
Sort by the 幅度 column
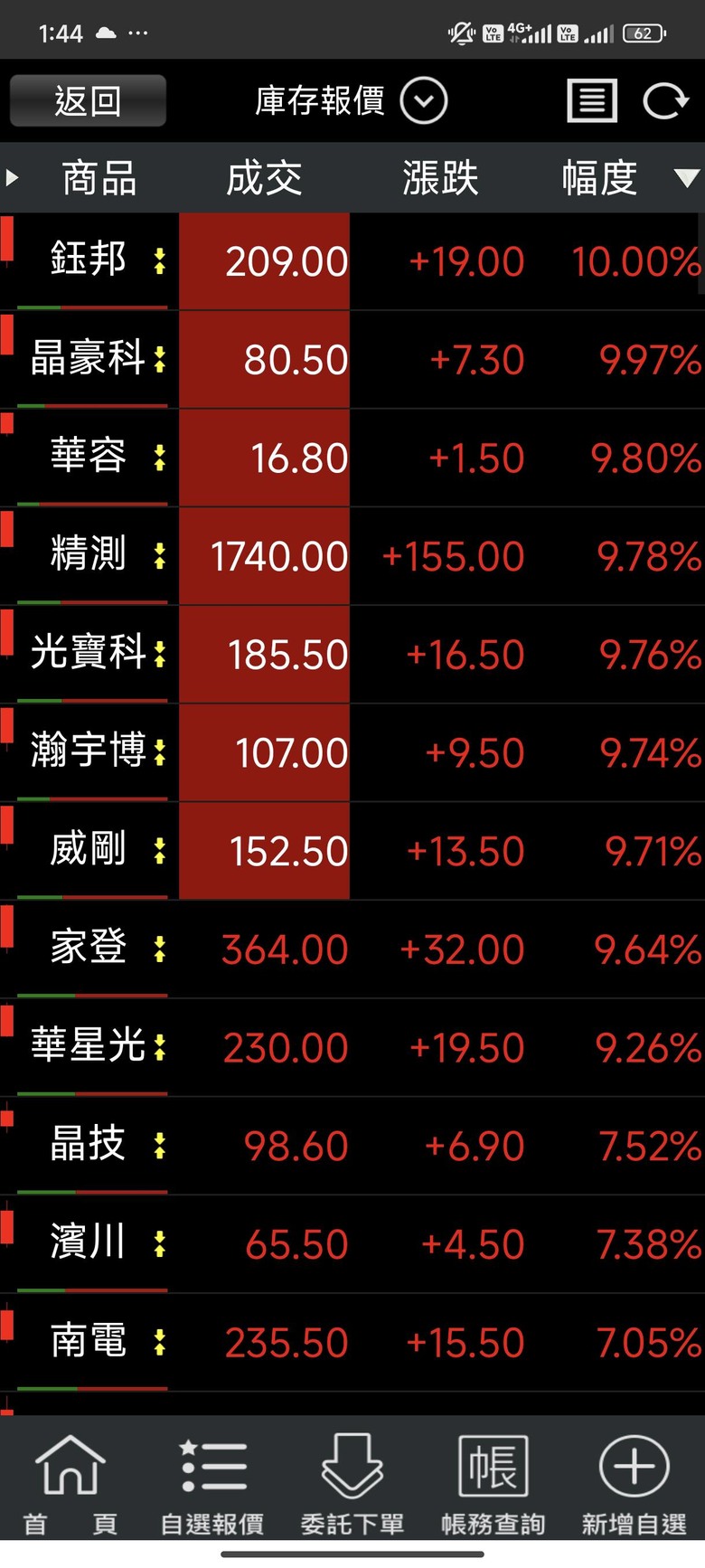600,177
